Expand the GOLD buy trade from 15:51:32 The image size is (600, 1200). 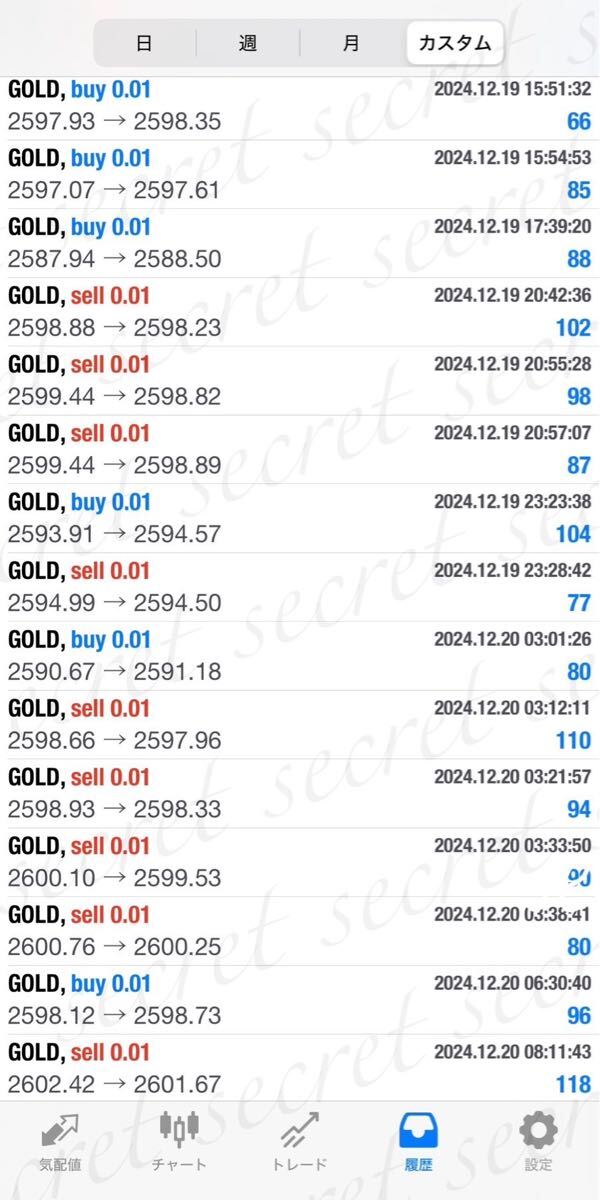[x=300, y=106]
